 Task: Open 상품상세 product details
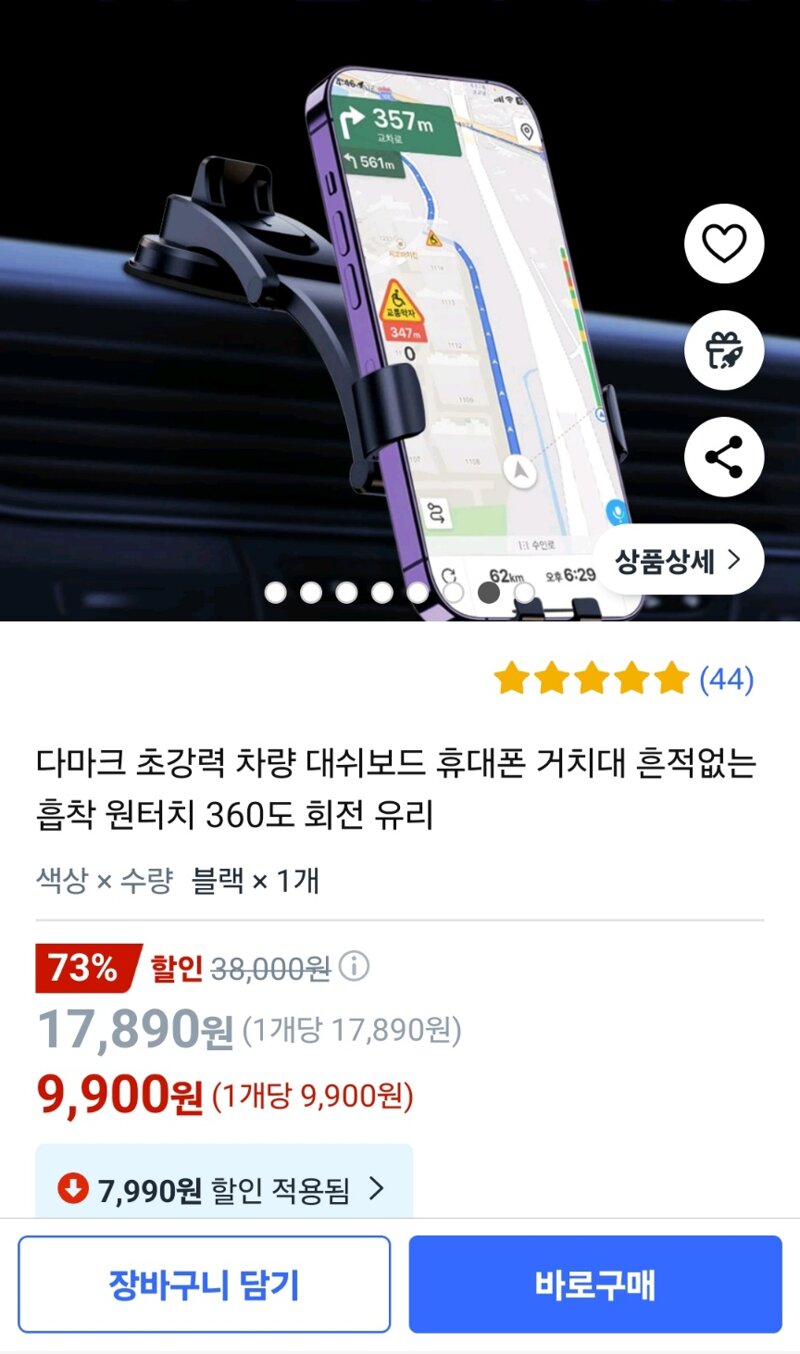(x=679, y=560)
